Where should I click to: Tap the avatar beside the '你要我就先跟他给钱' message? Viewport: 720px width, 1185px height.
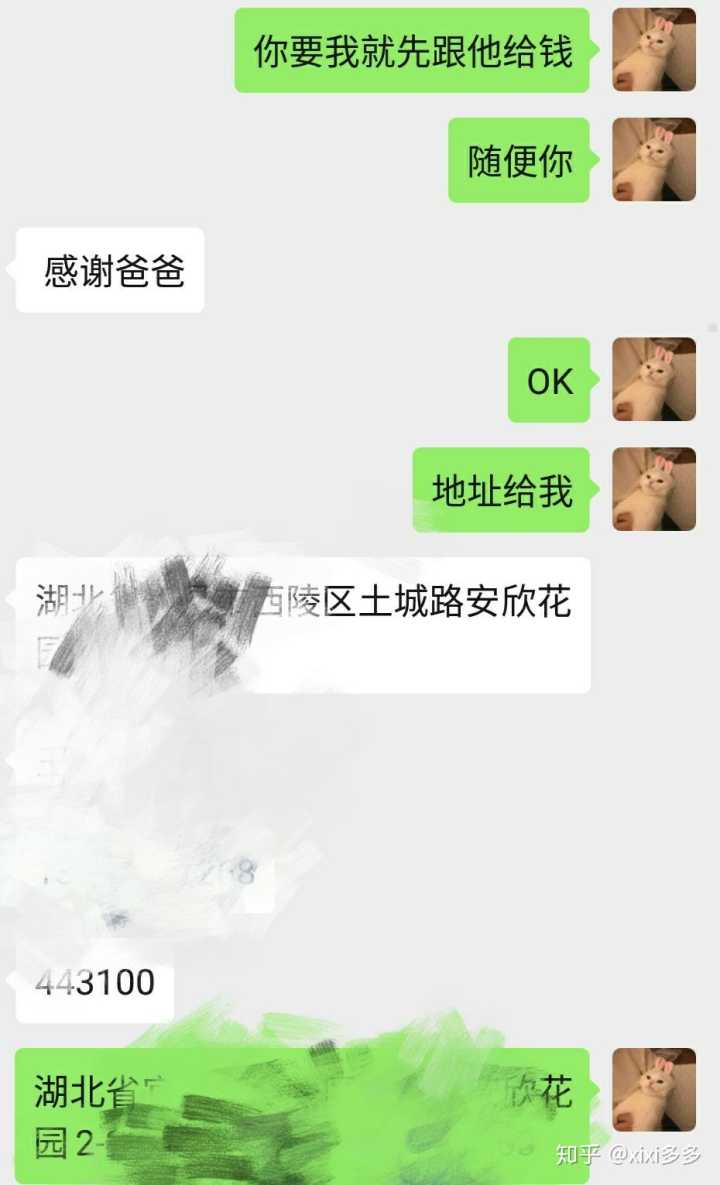[654, 50]
